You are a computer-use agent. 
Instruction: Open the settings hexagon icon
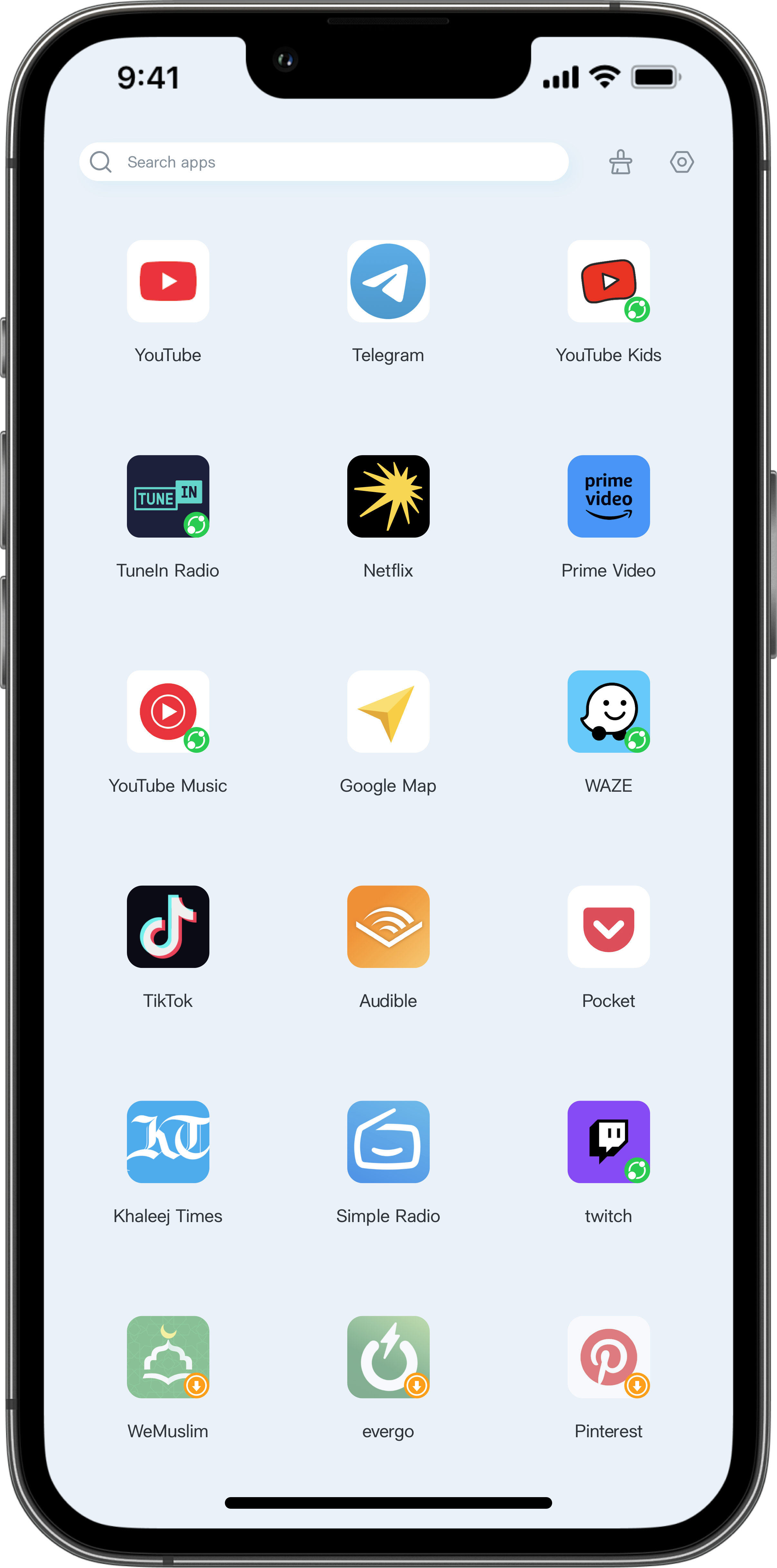[x=681, y=162]
